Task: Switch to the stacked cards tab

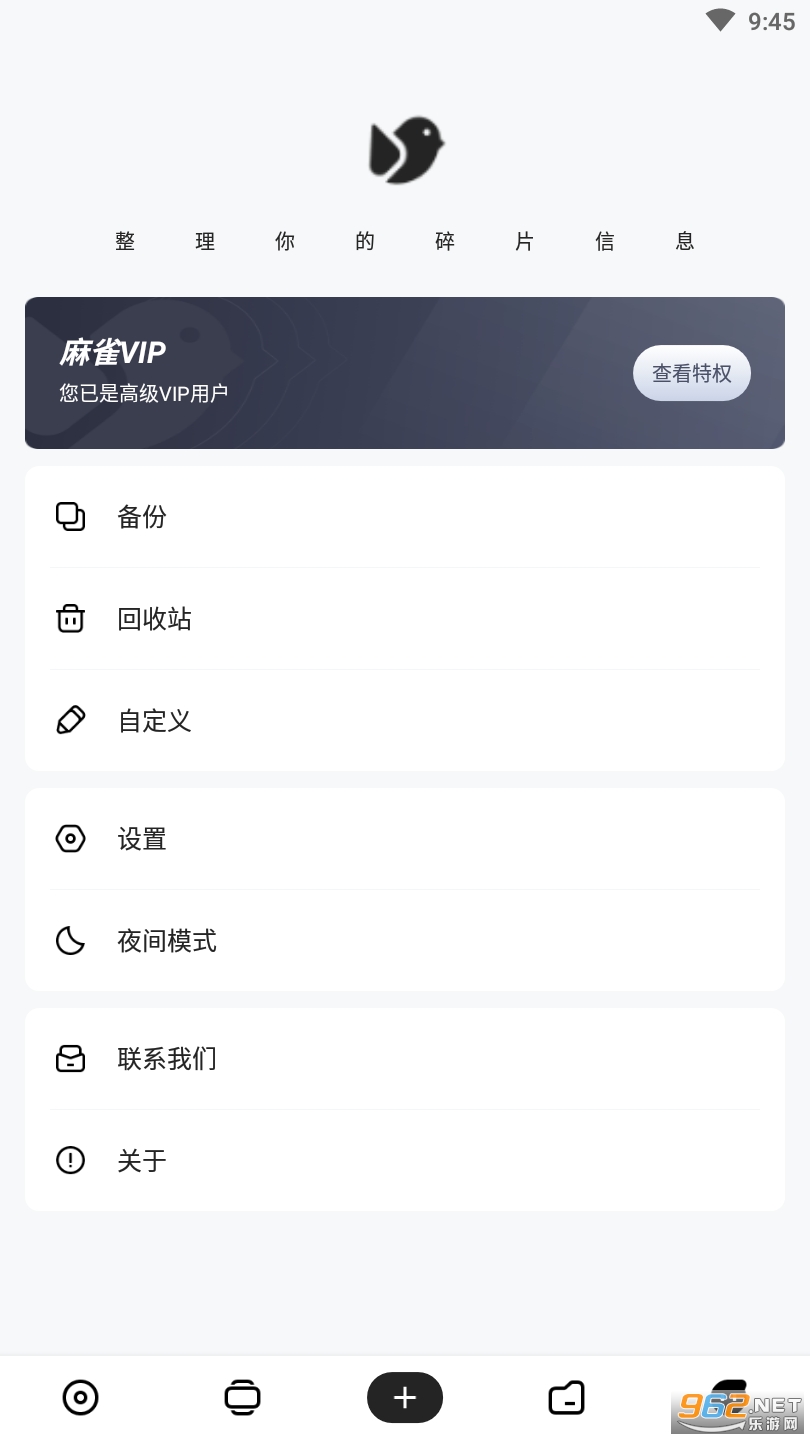Action: coord(243,1397)
